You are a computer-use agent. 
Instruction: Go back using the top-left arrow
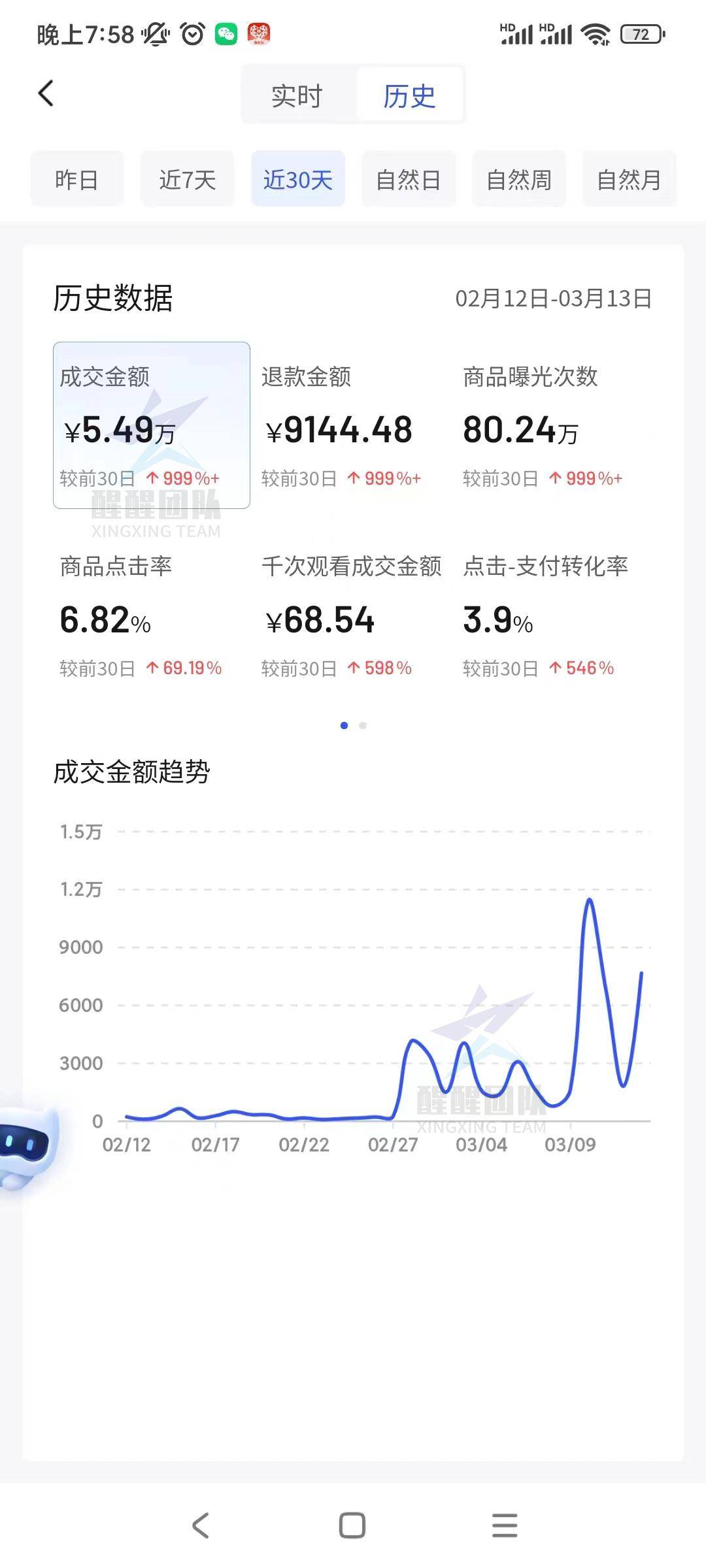coord(46,93)
